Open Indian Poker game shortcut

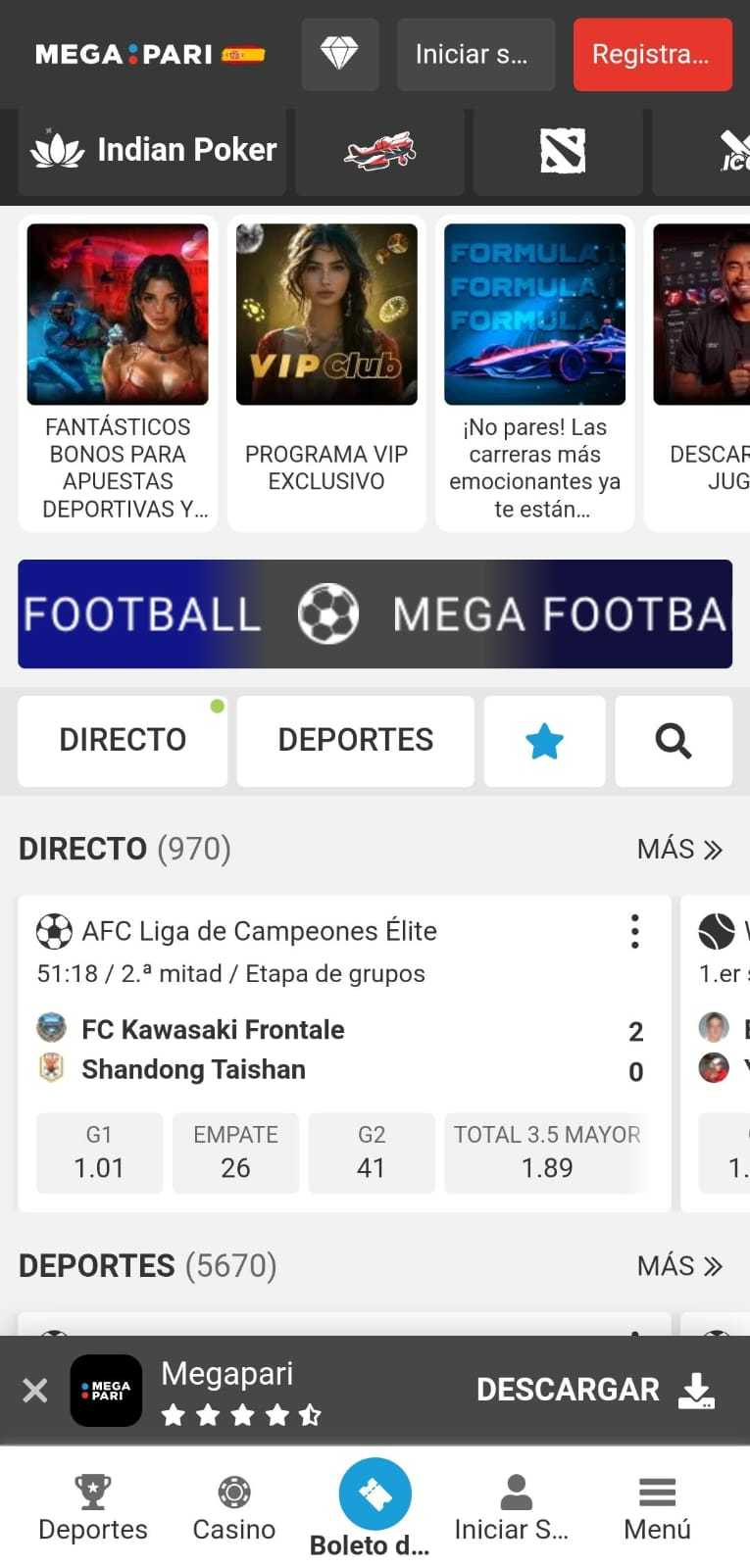click(153, 151)
